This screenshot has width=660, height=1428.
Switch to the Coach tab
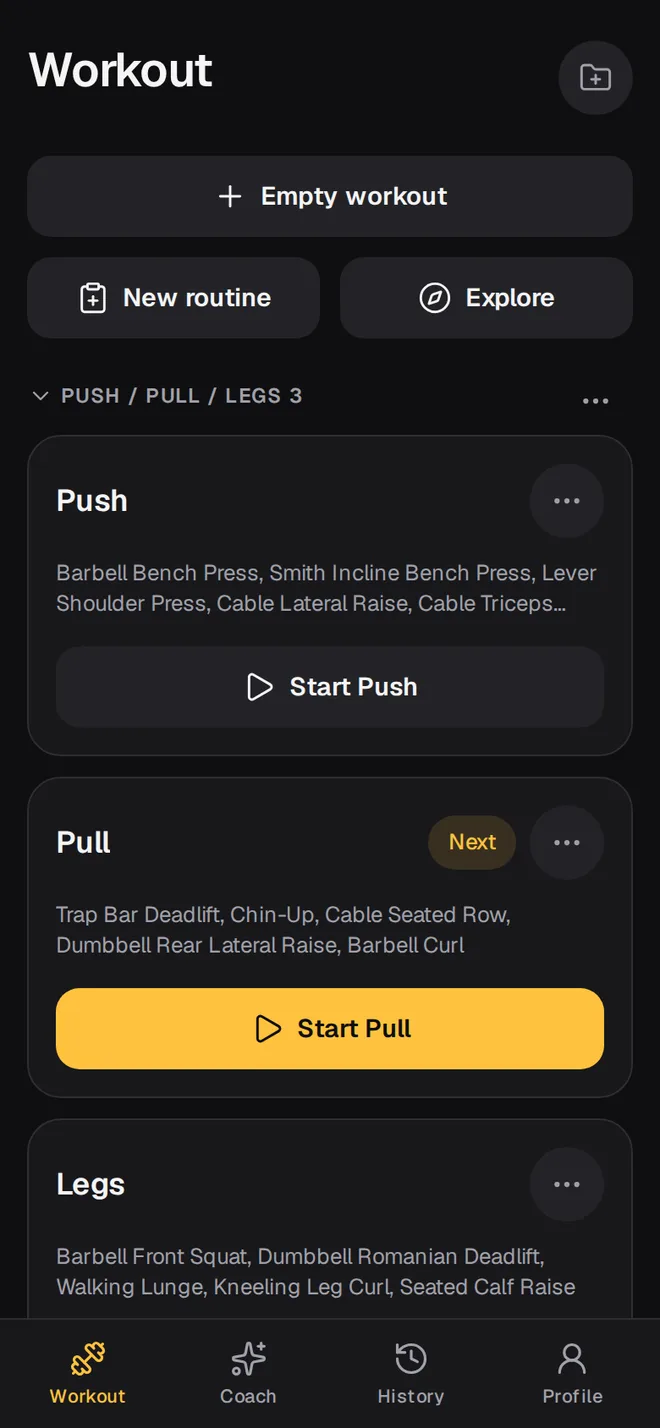coord(248,1374)
